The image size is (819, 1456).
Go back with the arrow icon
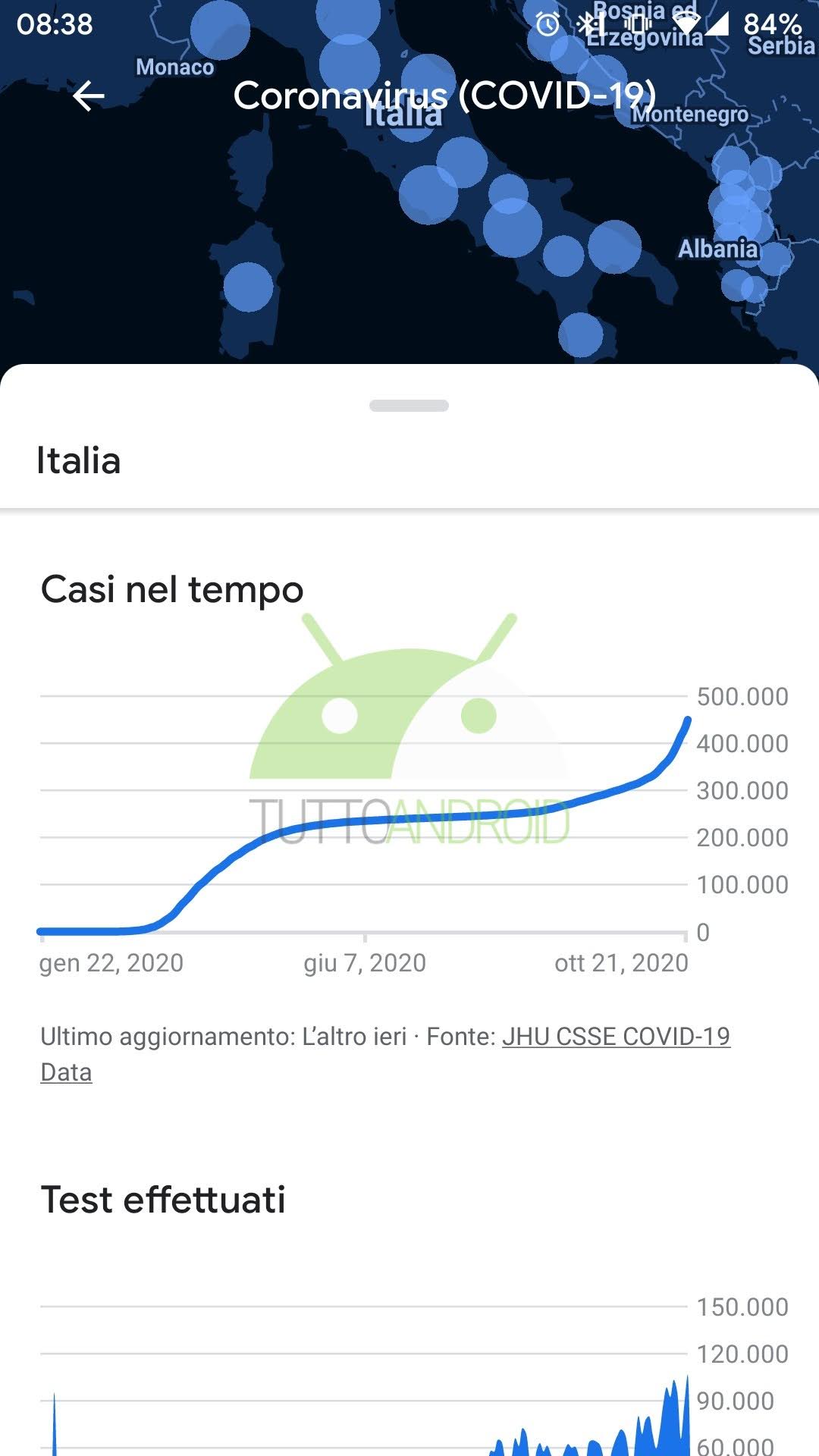click(x=88, y=96)
